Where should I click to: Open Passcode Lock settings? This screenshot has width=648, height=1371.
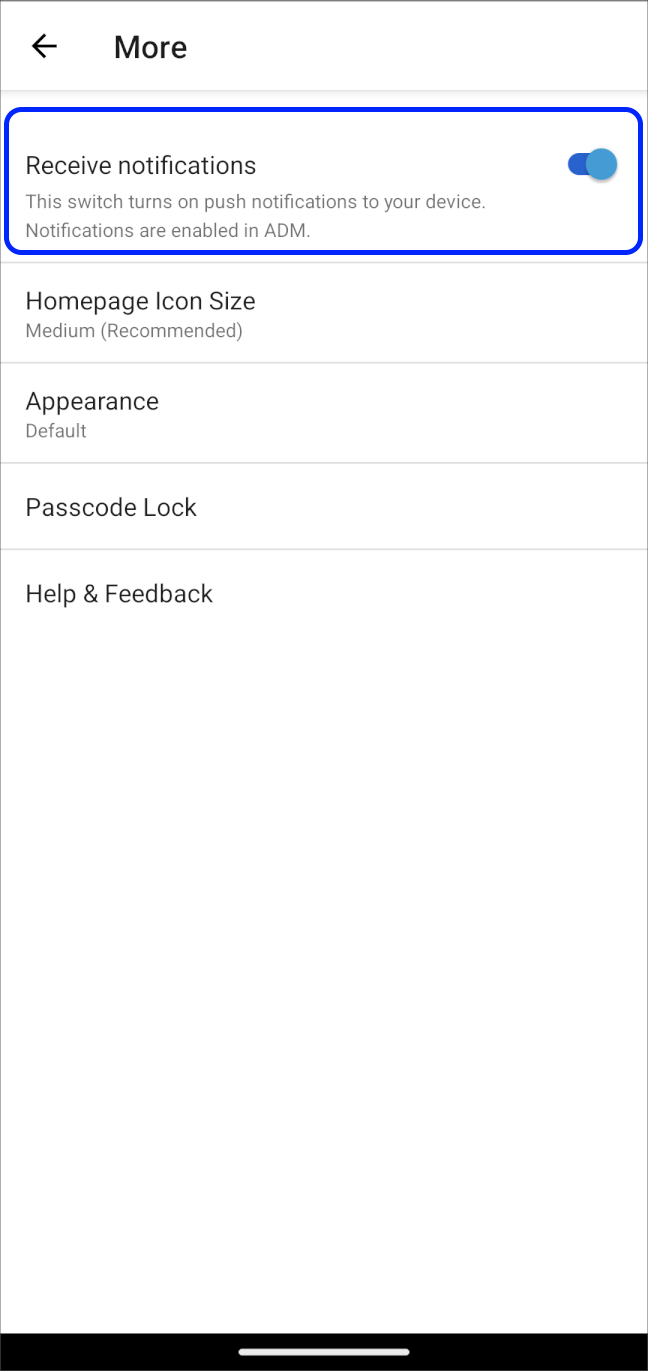point(324,507)
